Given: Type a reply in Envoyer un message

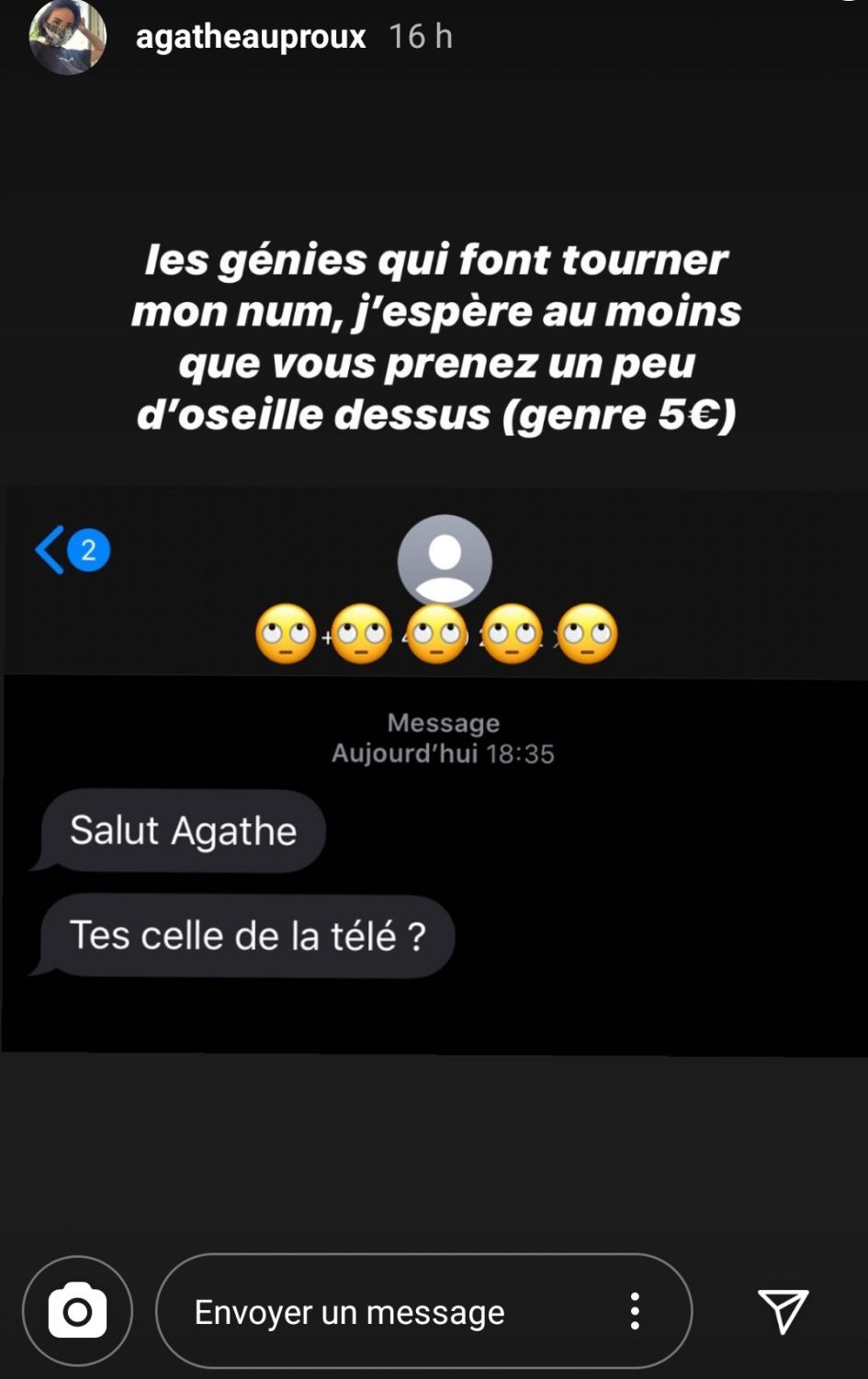Looking at the screenshot, I should pos(367,1312).
